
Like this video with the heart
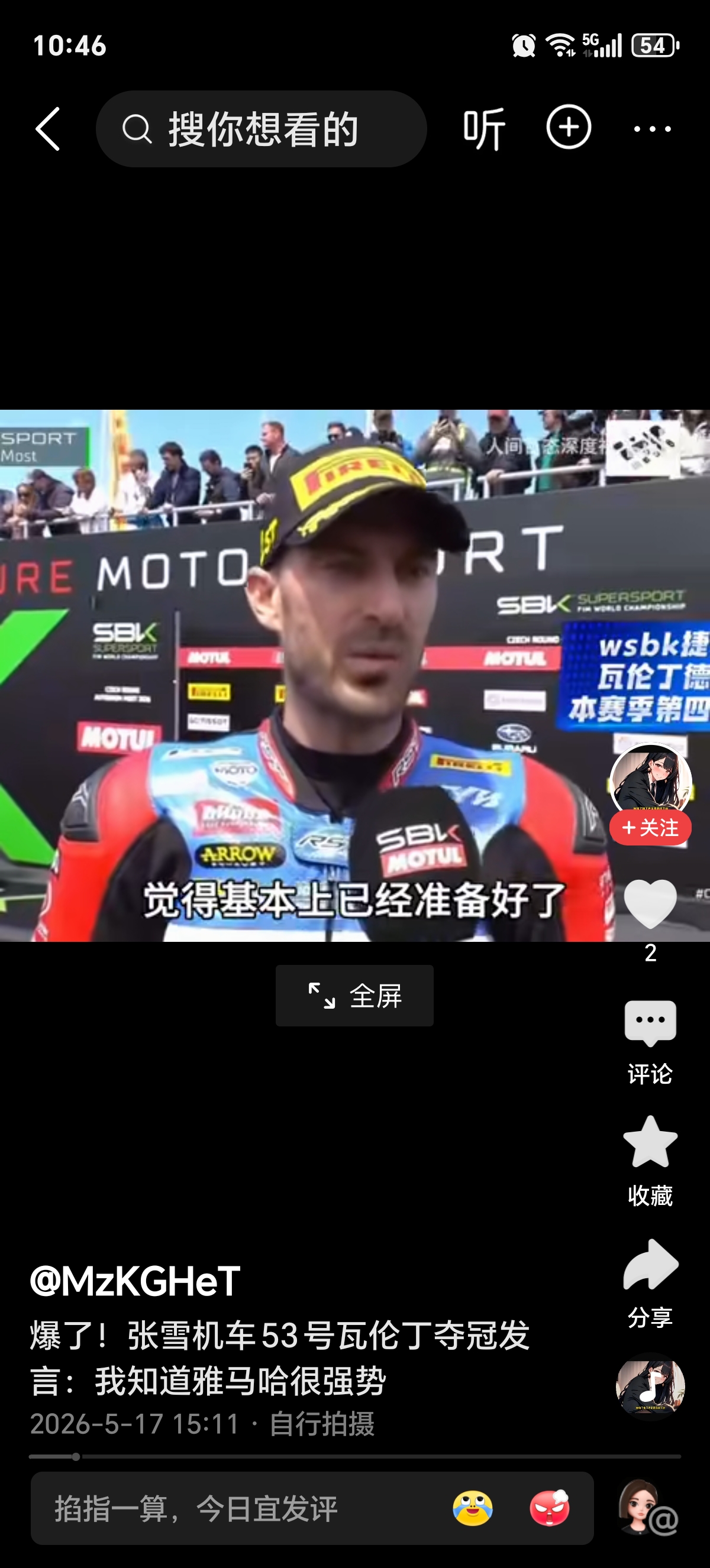coord(650,905)
